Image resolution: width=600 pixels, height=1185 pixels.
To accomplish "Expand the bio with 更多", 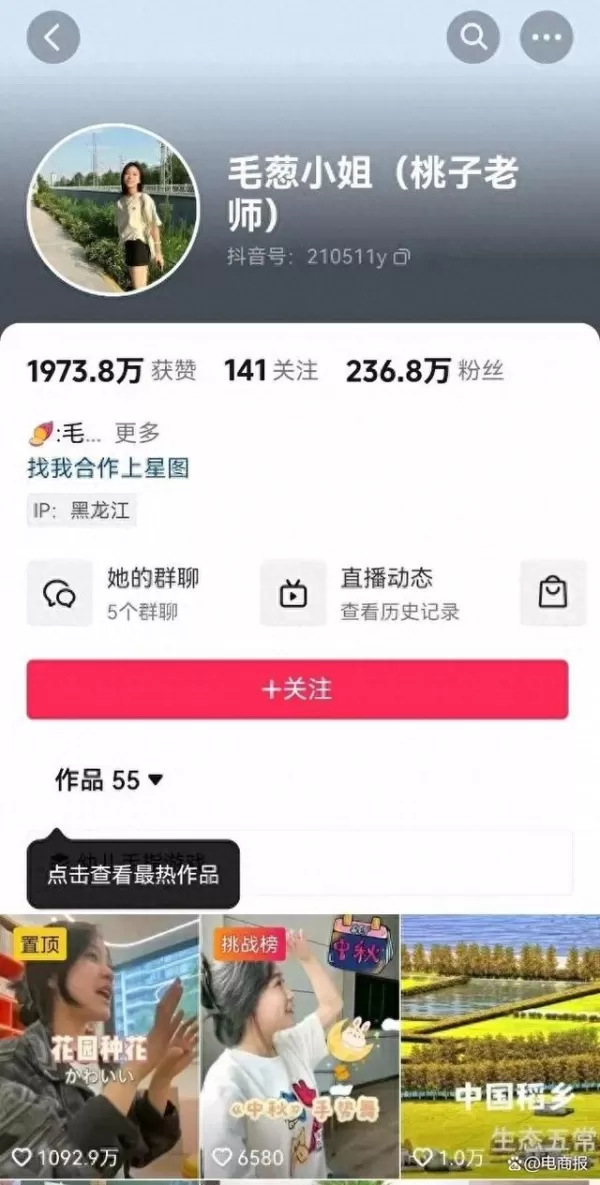I will [137, 433].
